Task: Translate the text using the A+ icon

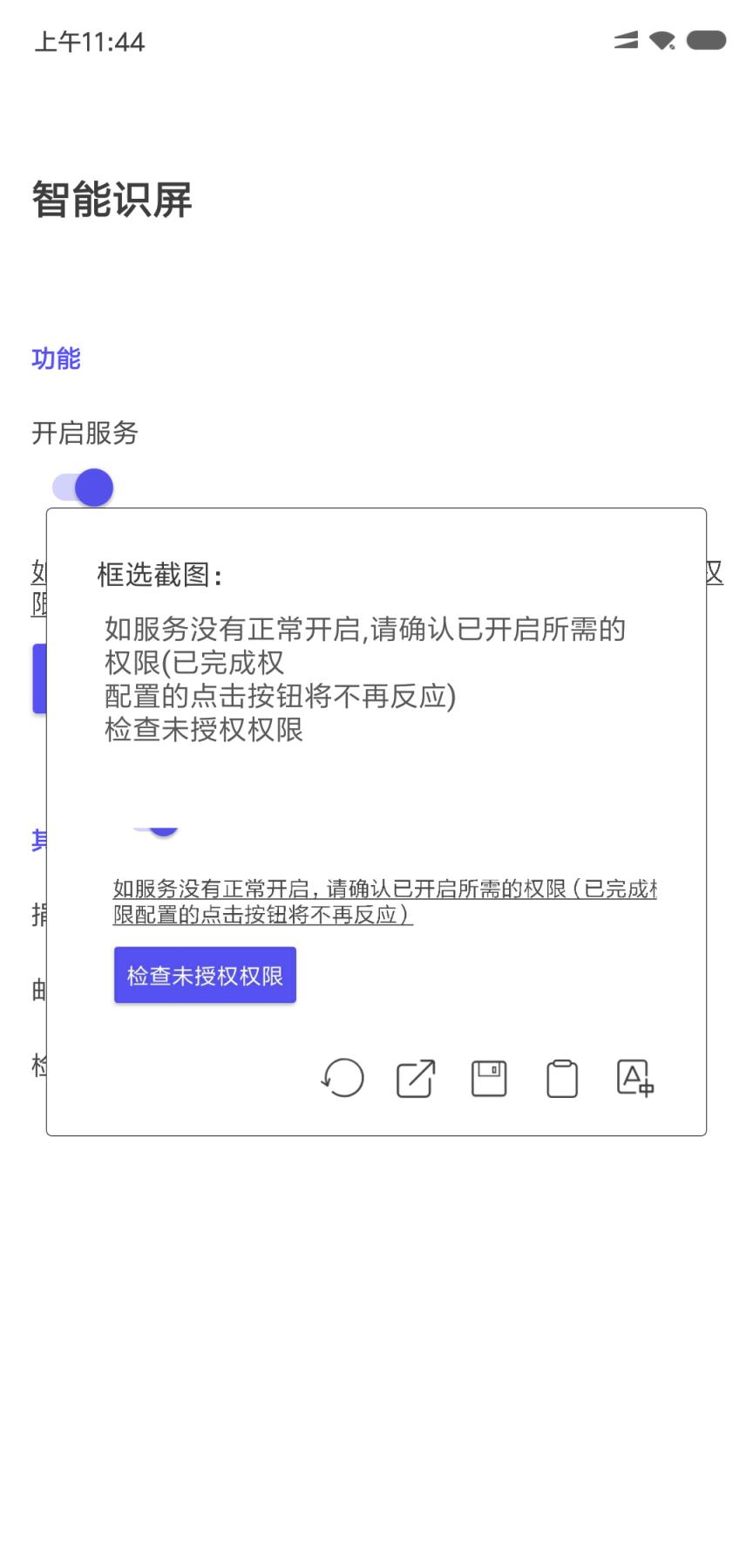Action: [634, 1079]
